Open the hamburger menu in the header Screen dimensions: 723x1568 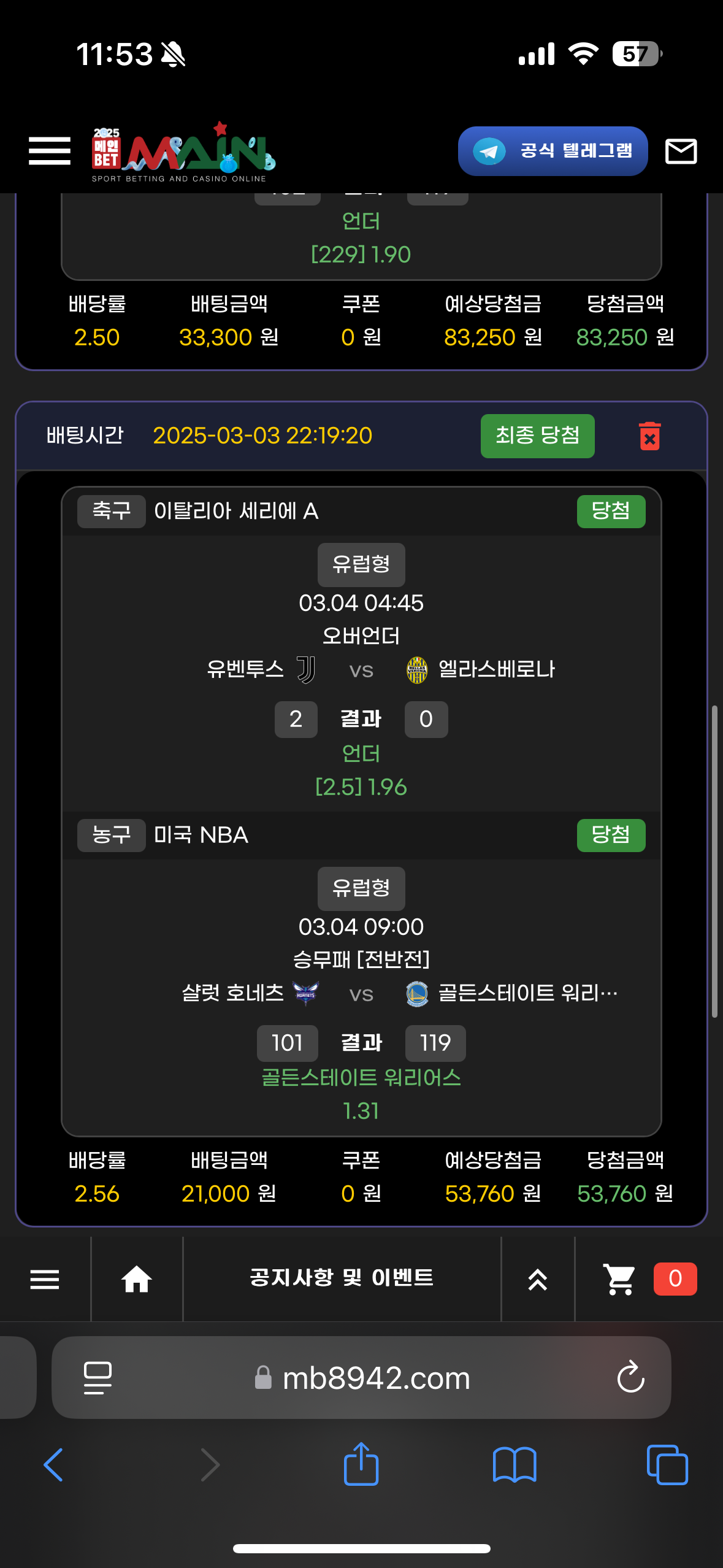click(50, 151)
